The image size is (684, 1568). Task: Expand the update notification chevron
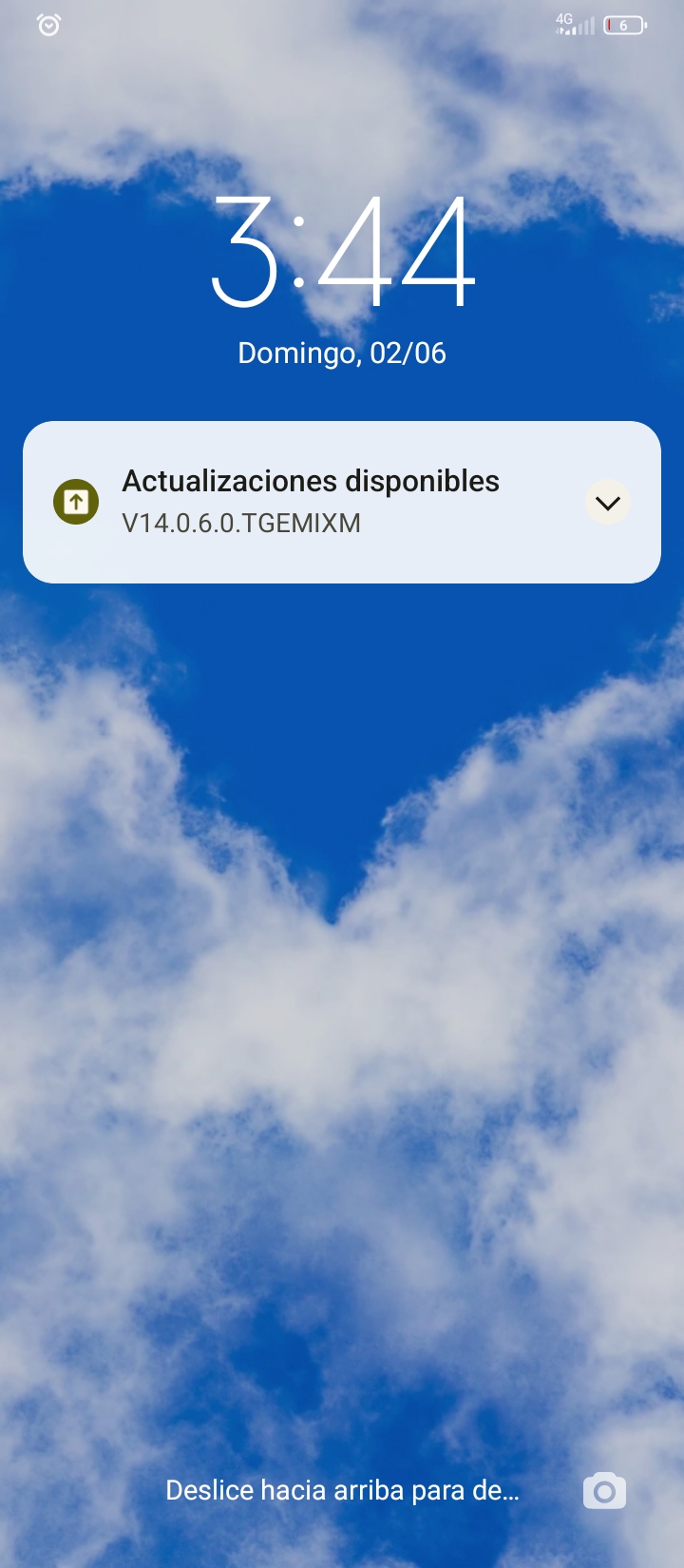(x=607, y=502)
